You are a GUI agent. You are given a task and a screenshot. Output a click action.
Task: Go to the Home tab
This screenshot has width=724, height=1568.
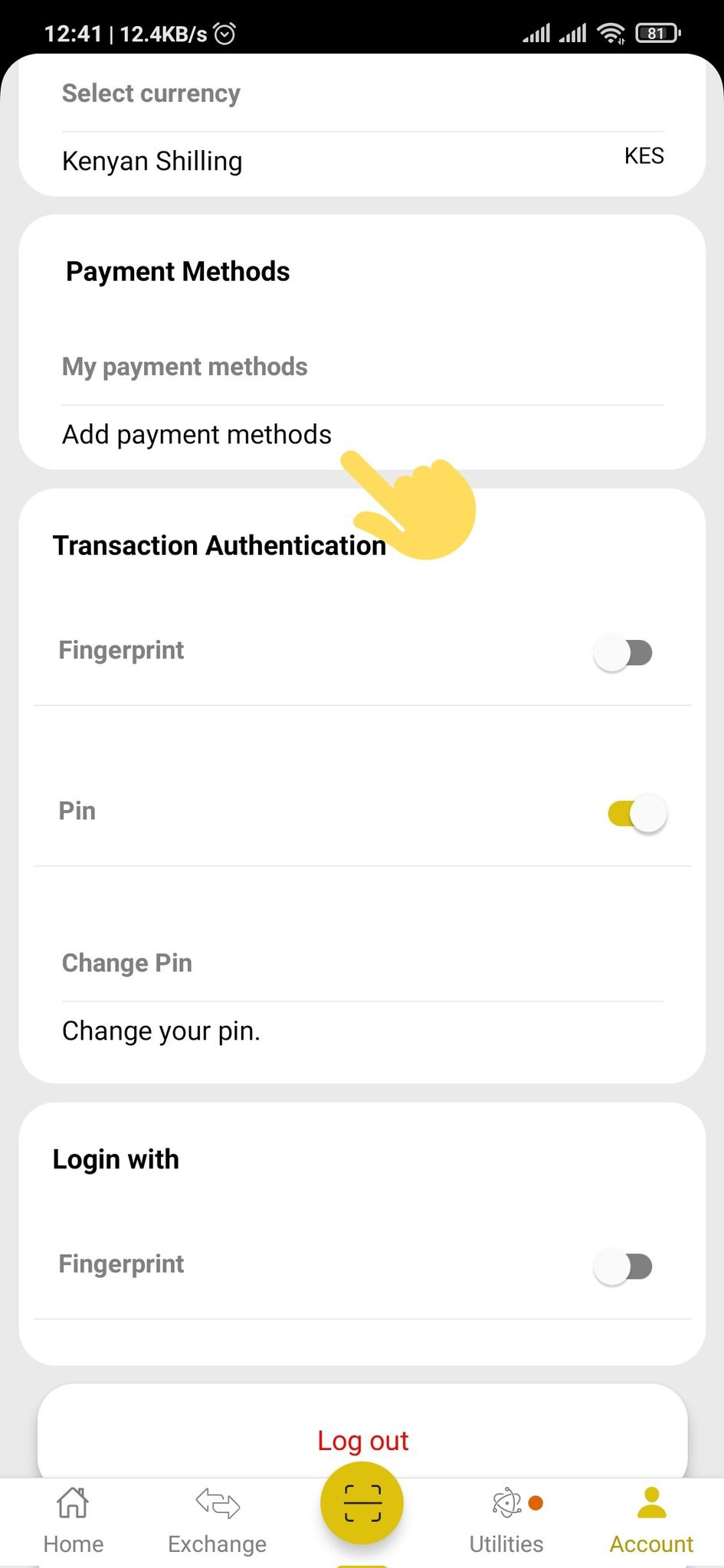point(73,1521)
